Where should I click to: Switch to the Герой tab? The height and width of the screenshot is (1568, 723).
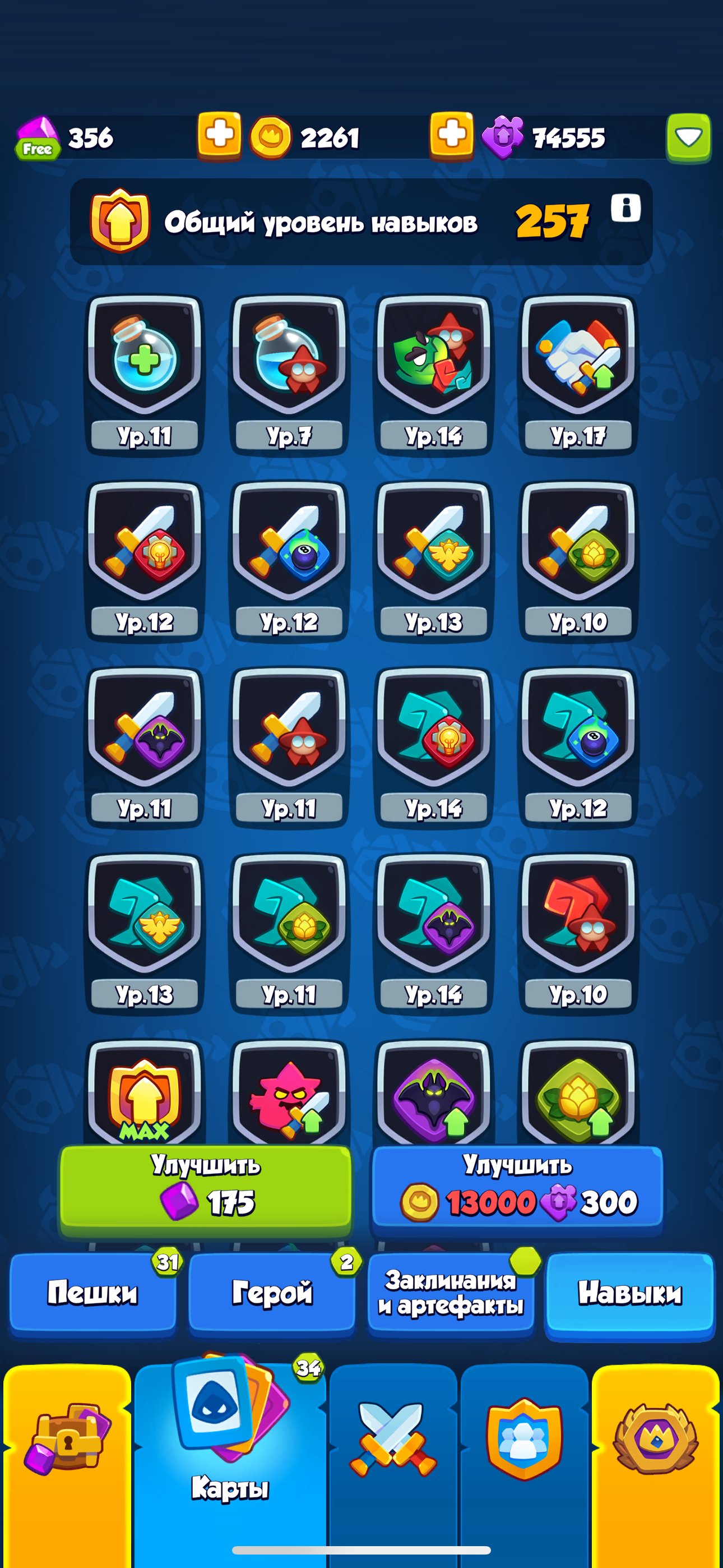[271, 1293]
